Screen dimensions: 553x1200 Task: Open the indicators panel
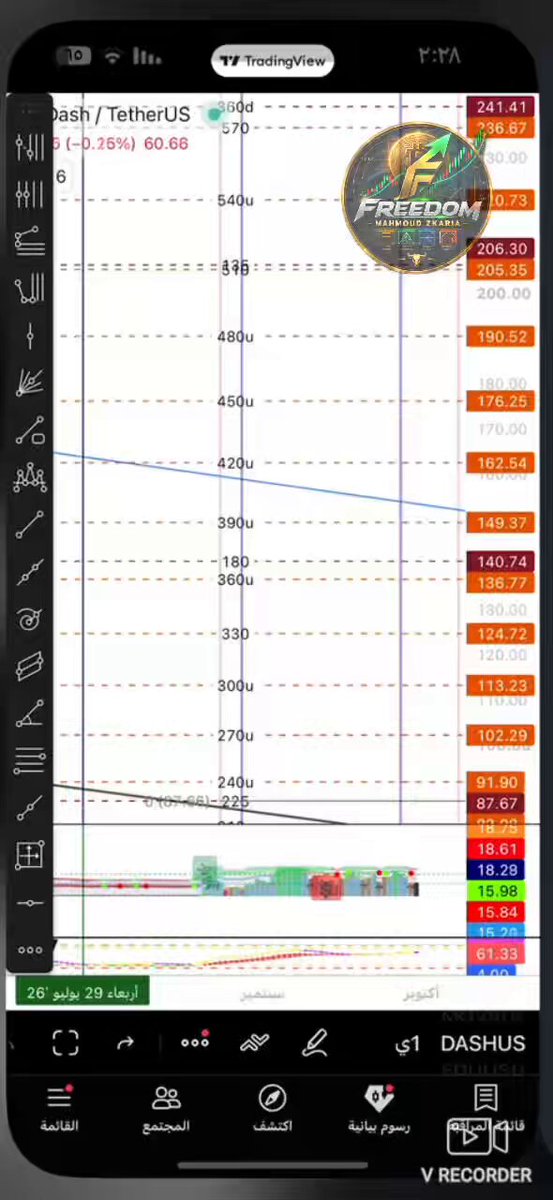pos(255,1044)
